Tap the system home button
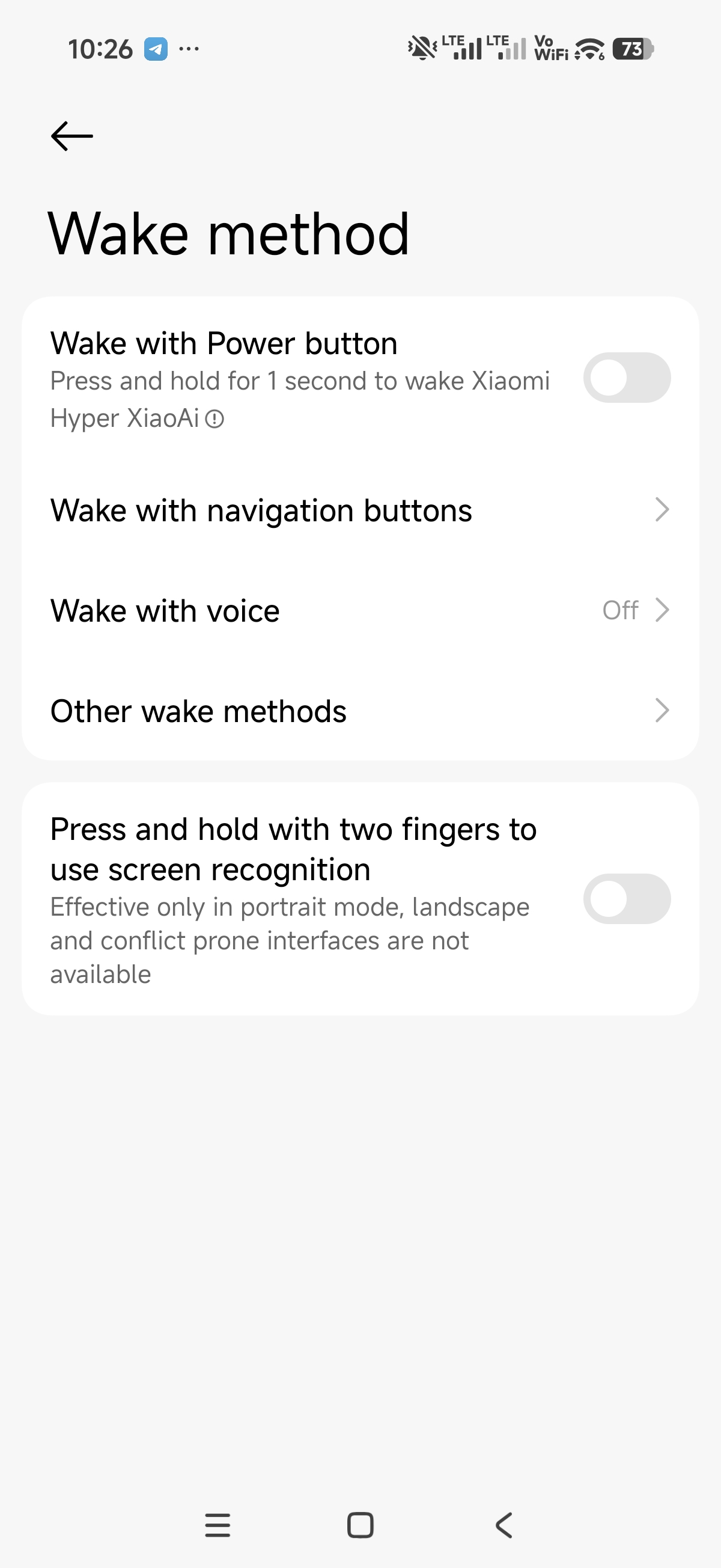This screenshot has width=721, height=1568. coord(360,1525)
